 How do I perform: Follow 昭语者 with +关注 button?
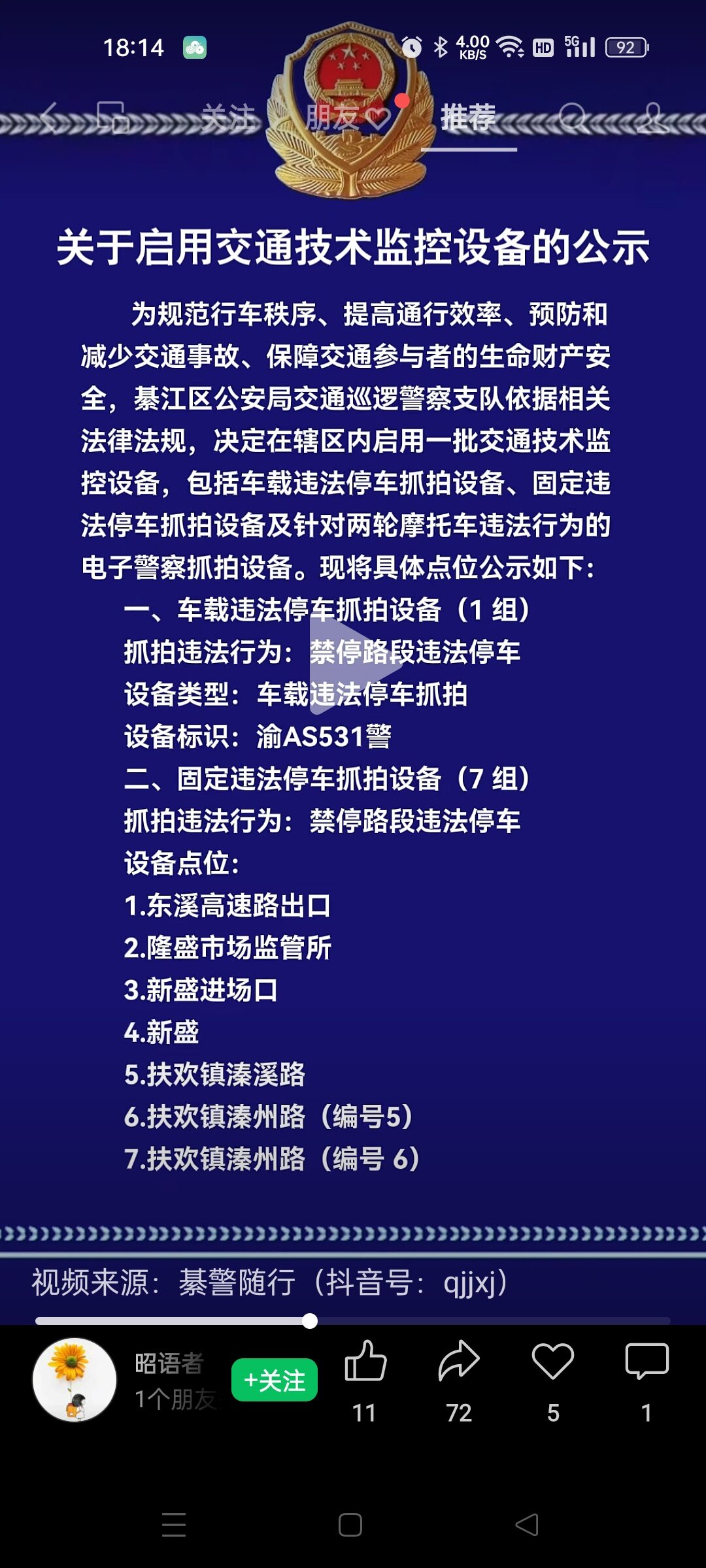275,1380
